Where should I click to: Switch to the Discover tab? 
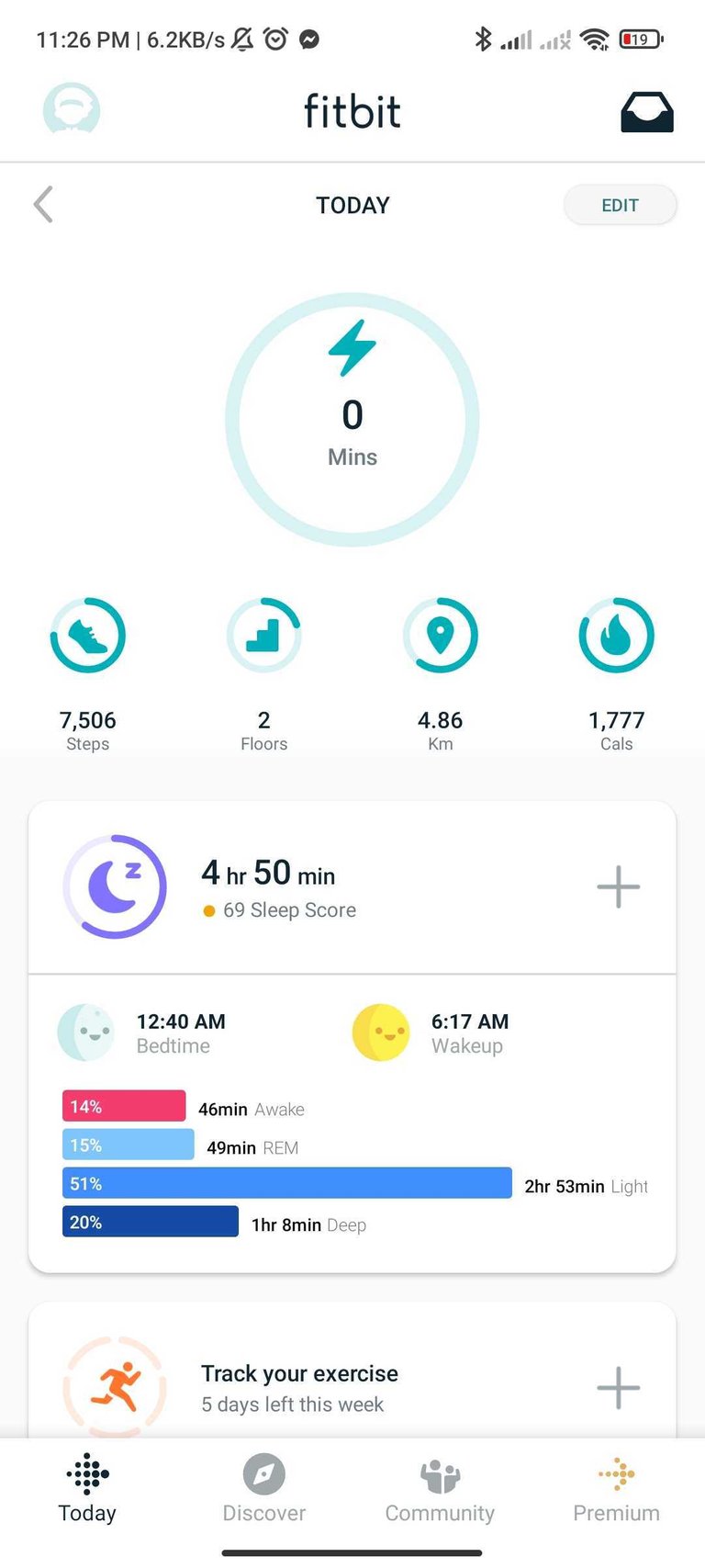tap(264, 1489)
